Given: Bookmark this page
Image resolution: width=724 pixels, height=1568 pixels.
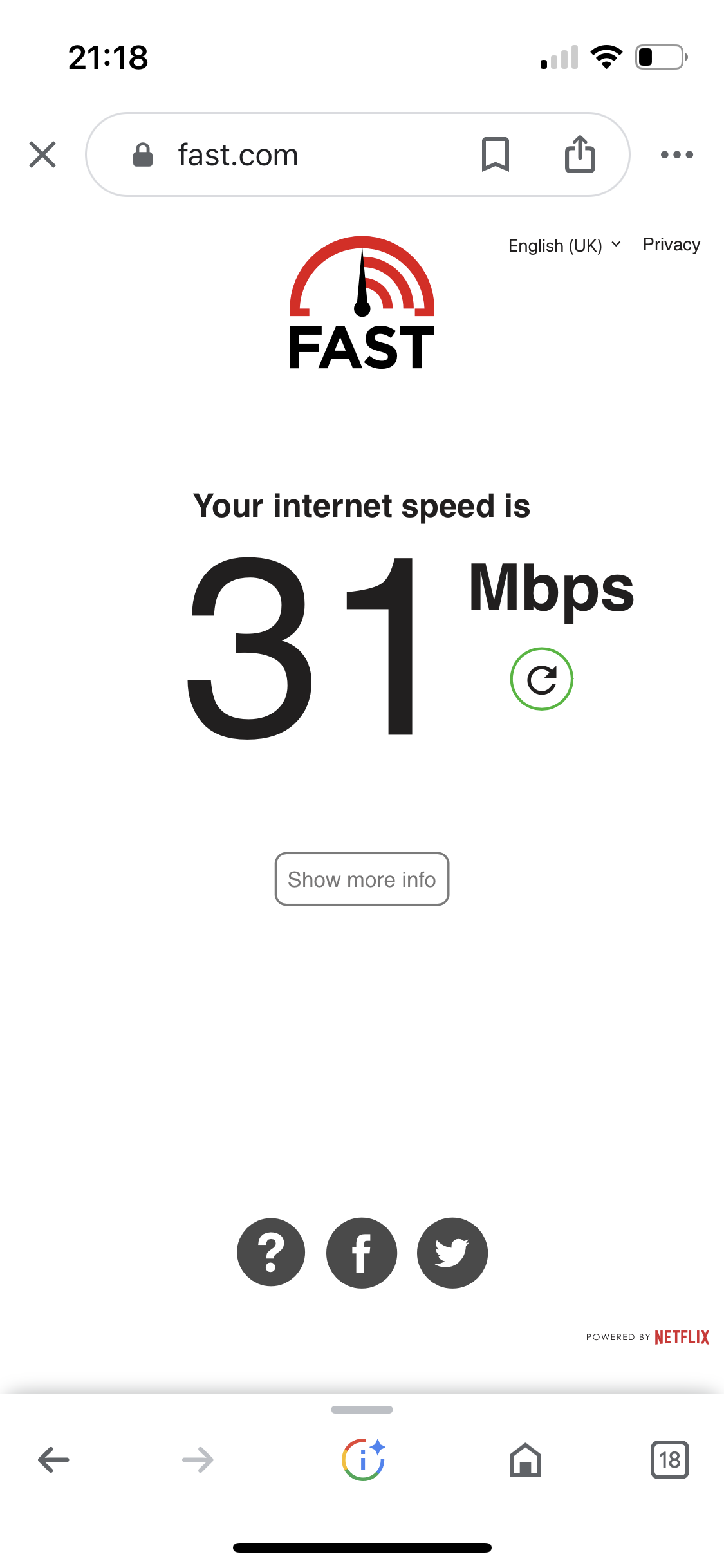Looking at the screenshot, I should click(x=495, y=154).
